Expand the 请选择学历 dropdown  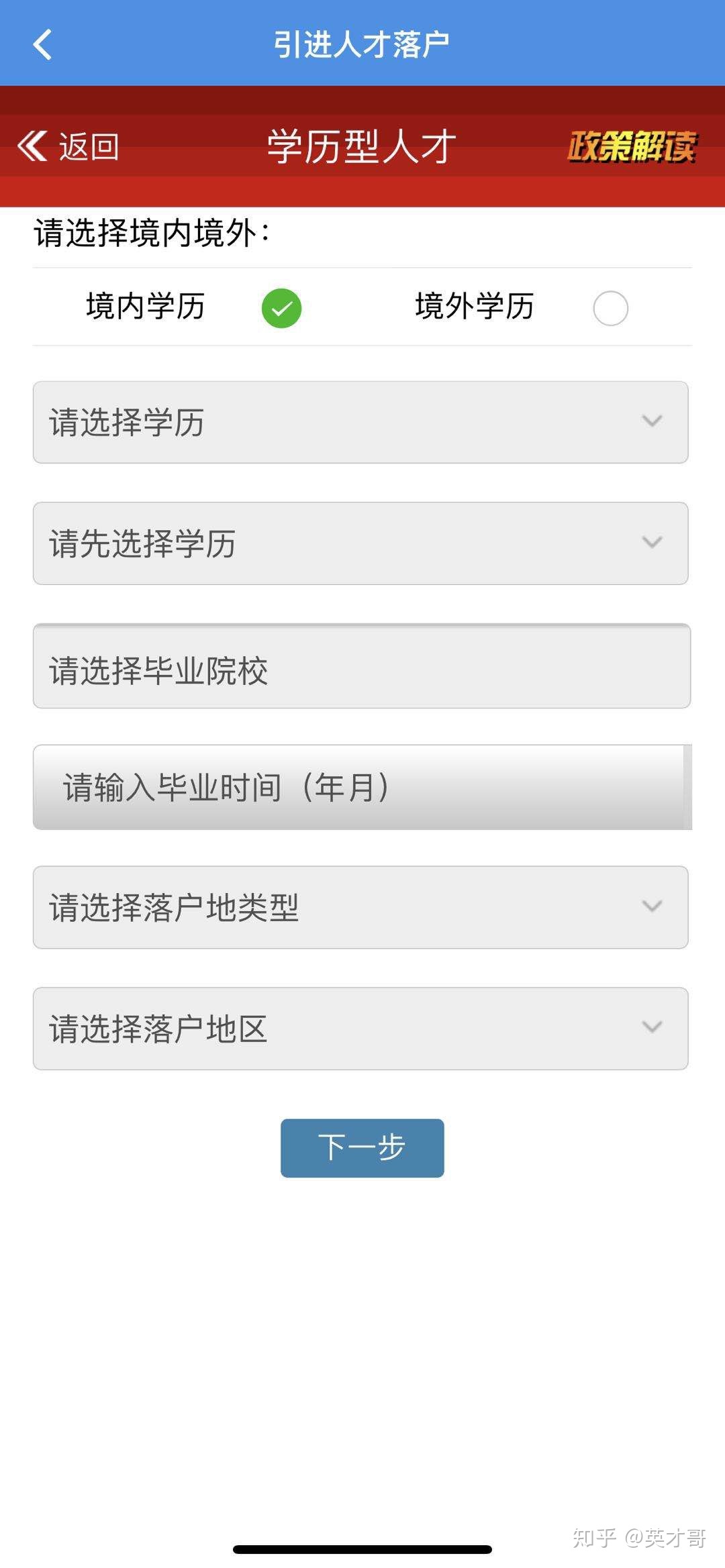click(x=360, y=422)
